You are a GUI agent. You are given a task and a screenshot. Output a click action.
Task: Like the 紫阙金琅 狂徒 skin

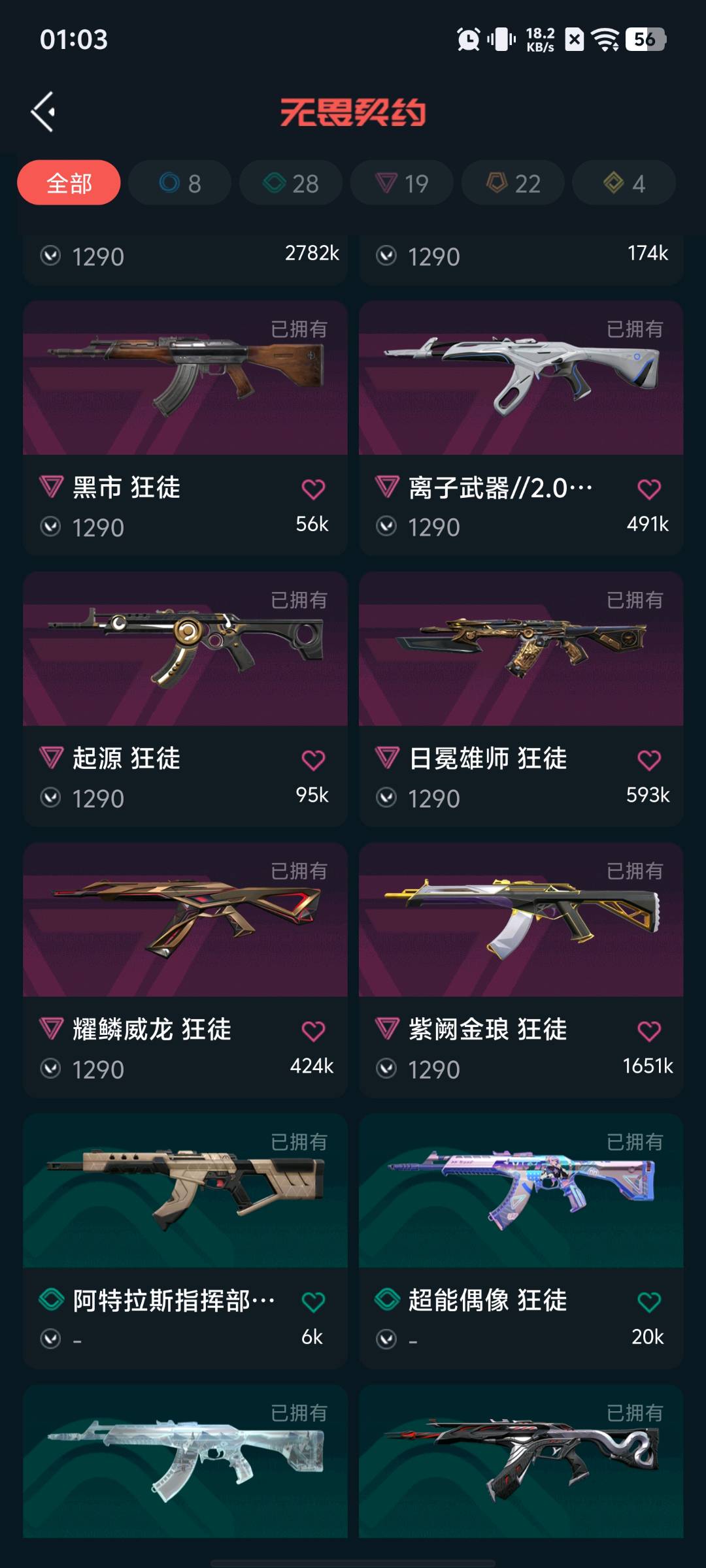[649, 1031]
